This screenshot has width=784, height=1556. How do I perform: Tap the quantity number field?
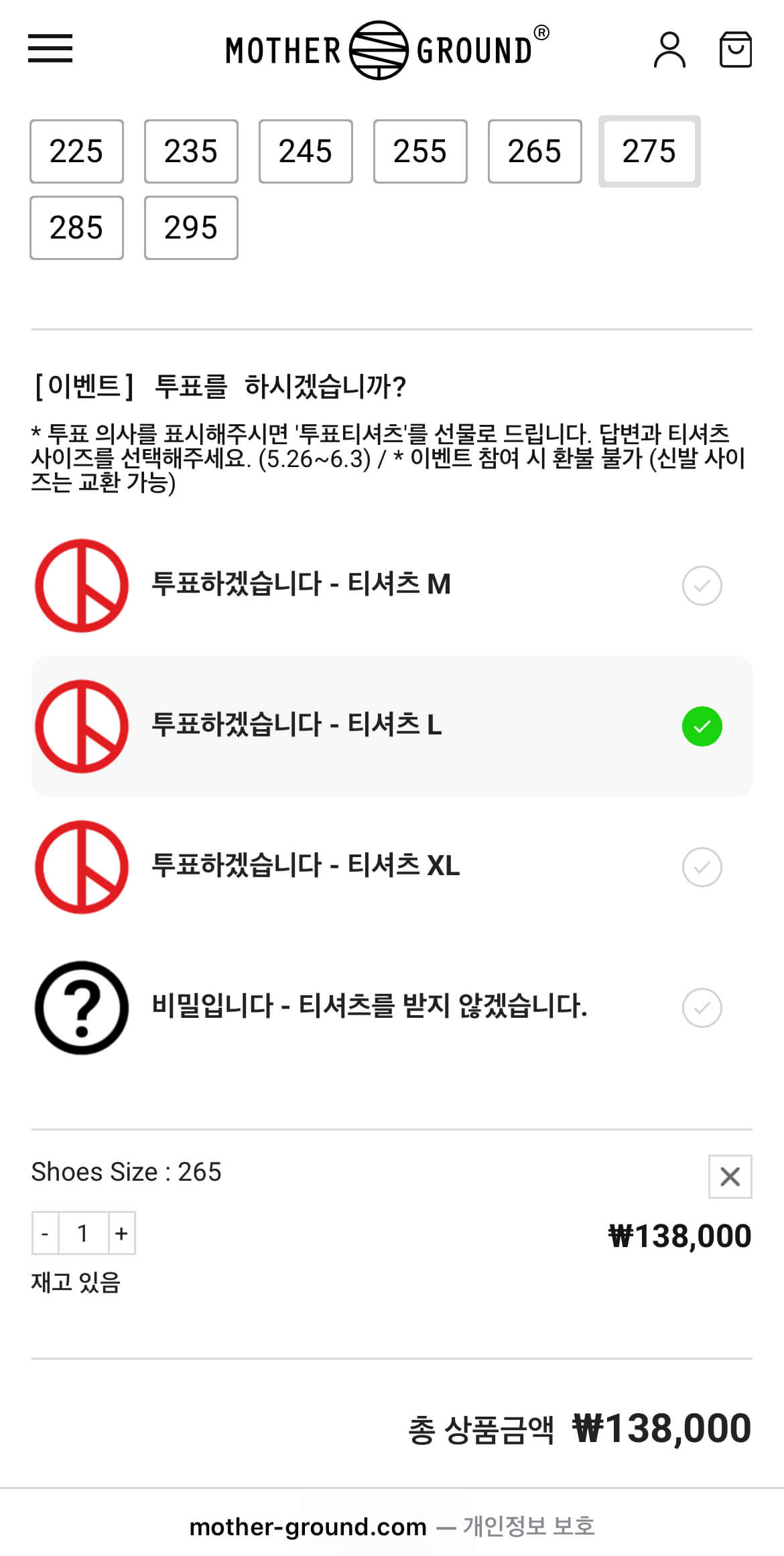pos(83,1233)
